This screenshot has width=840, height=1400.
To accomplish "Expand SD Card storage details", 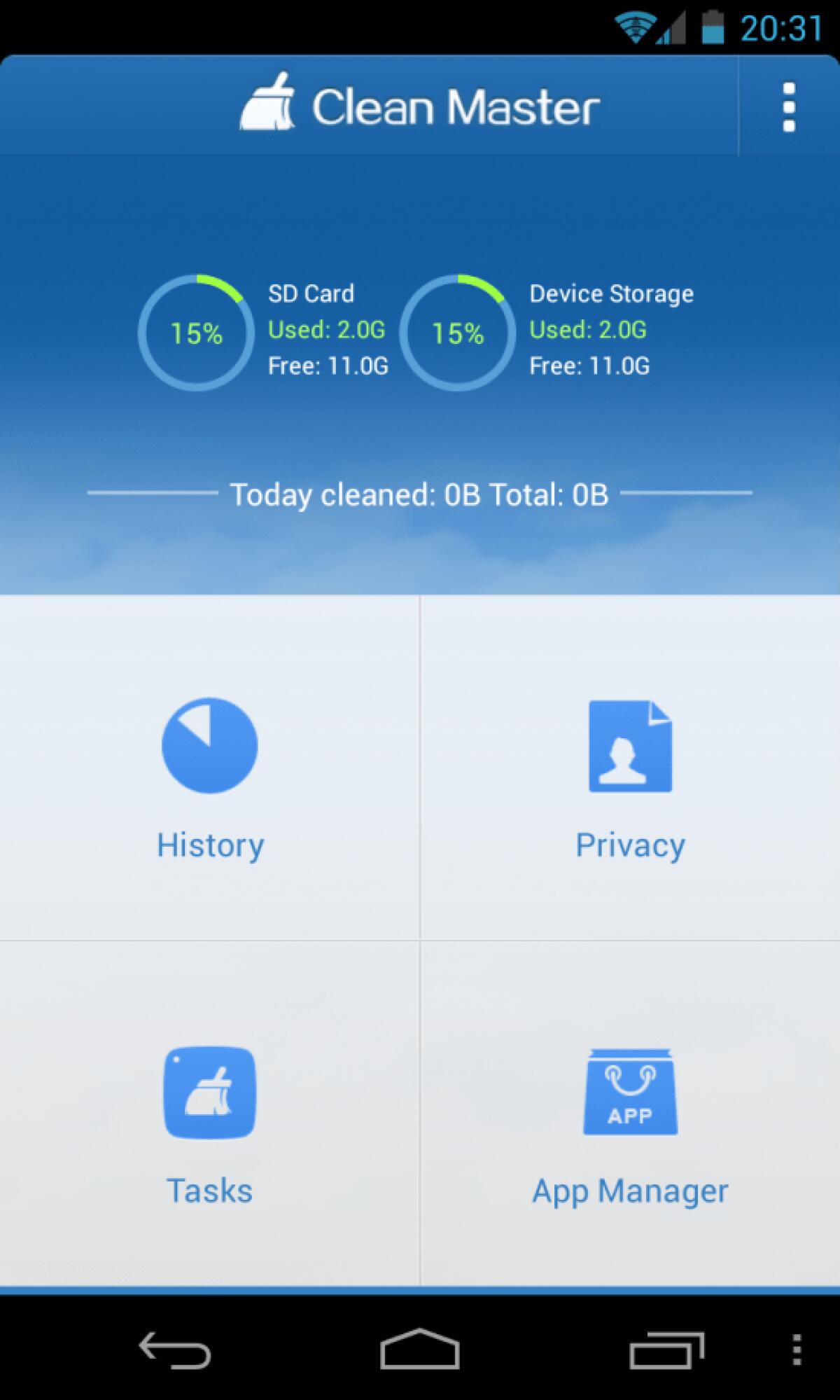I will tap(325, 329).
